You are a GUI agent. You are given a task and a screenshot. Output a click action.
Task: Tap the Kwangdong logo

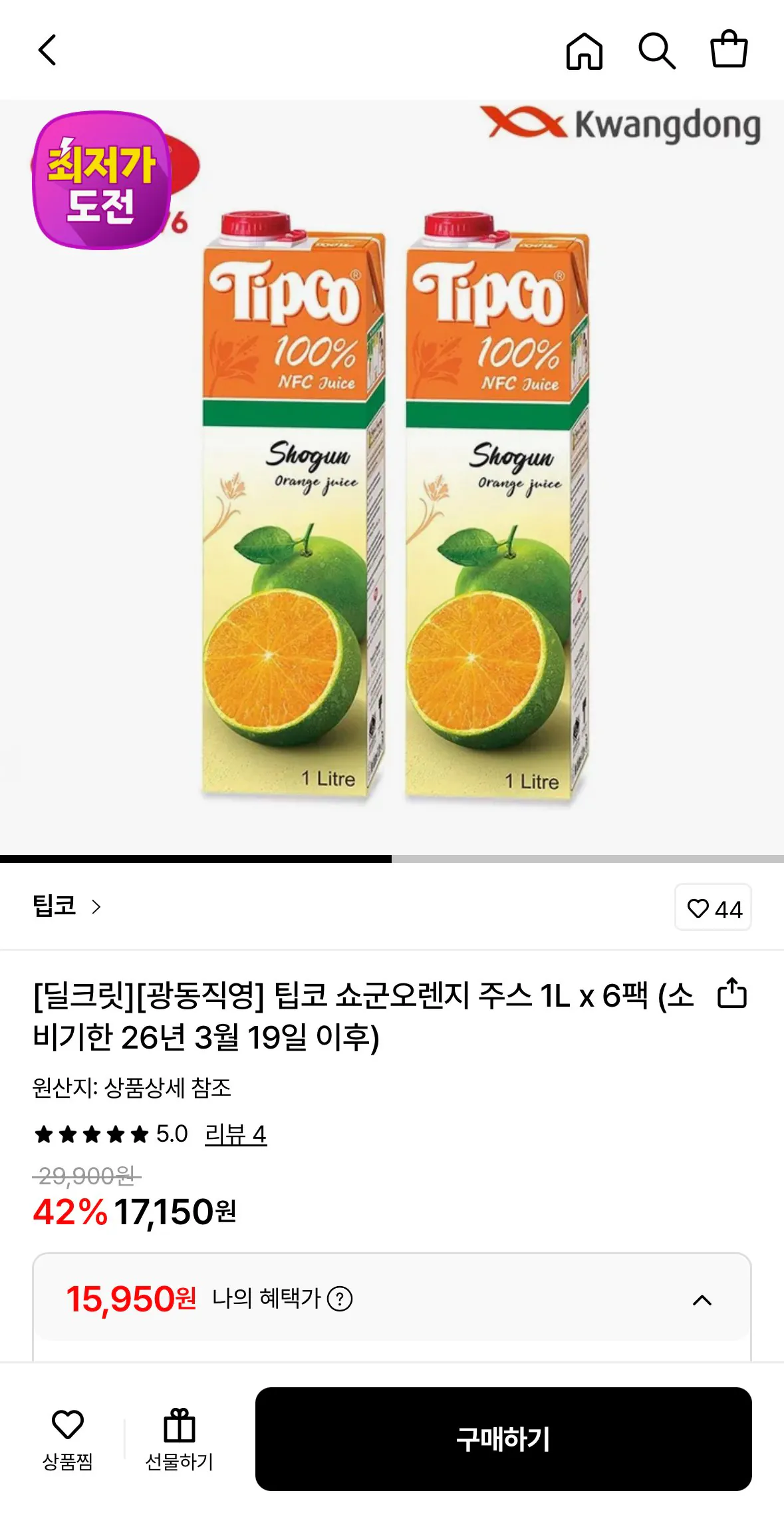[x=623, y=124]
